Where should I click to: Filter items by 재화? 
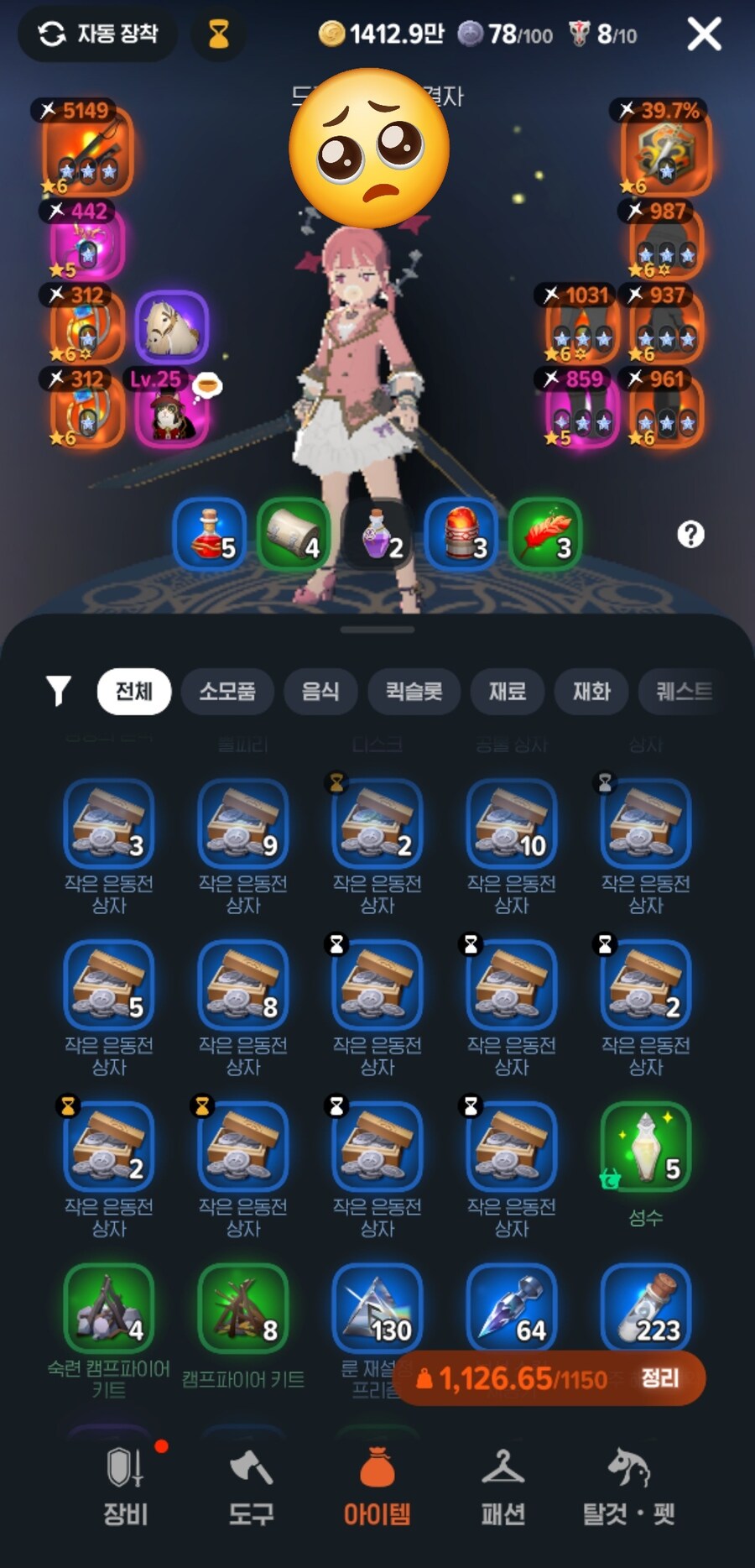tap(591, 691)
